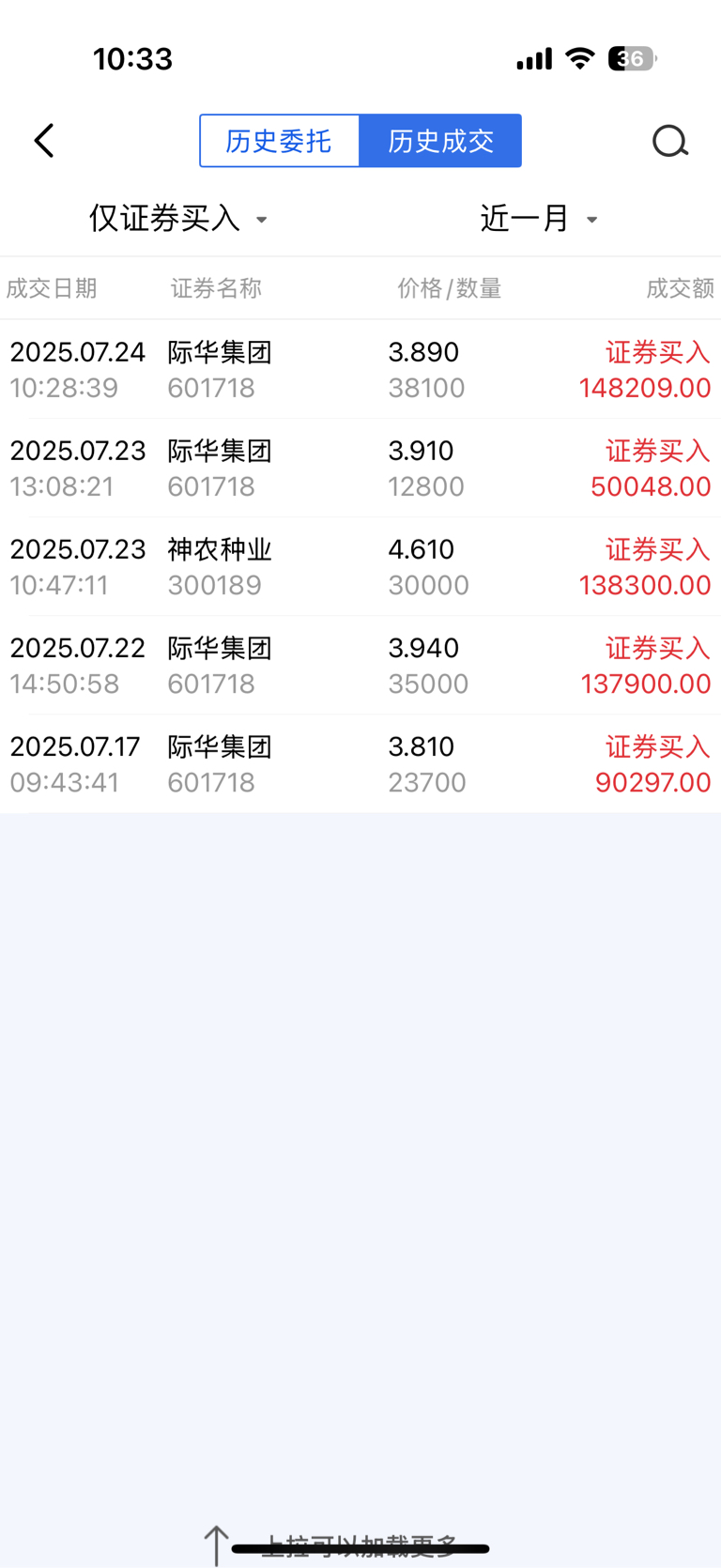Viewport: 721px width, 1568px height.
Task: Go back using the top-left arrow
Action: (44, 141)
